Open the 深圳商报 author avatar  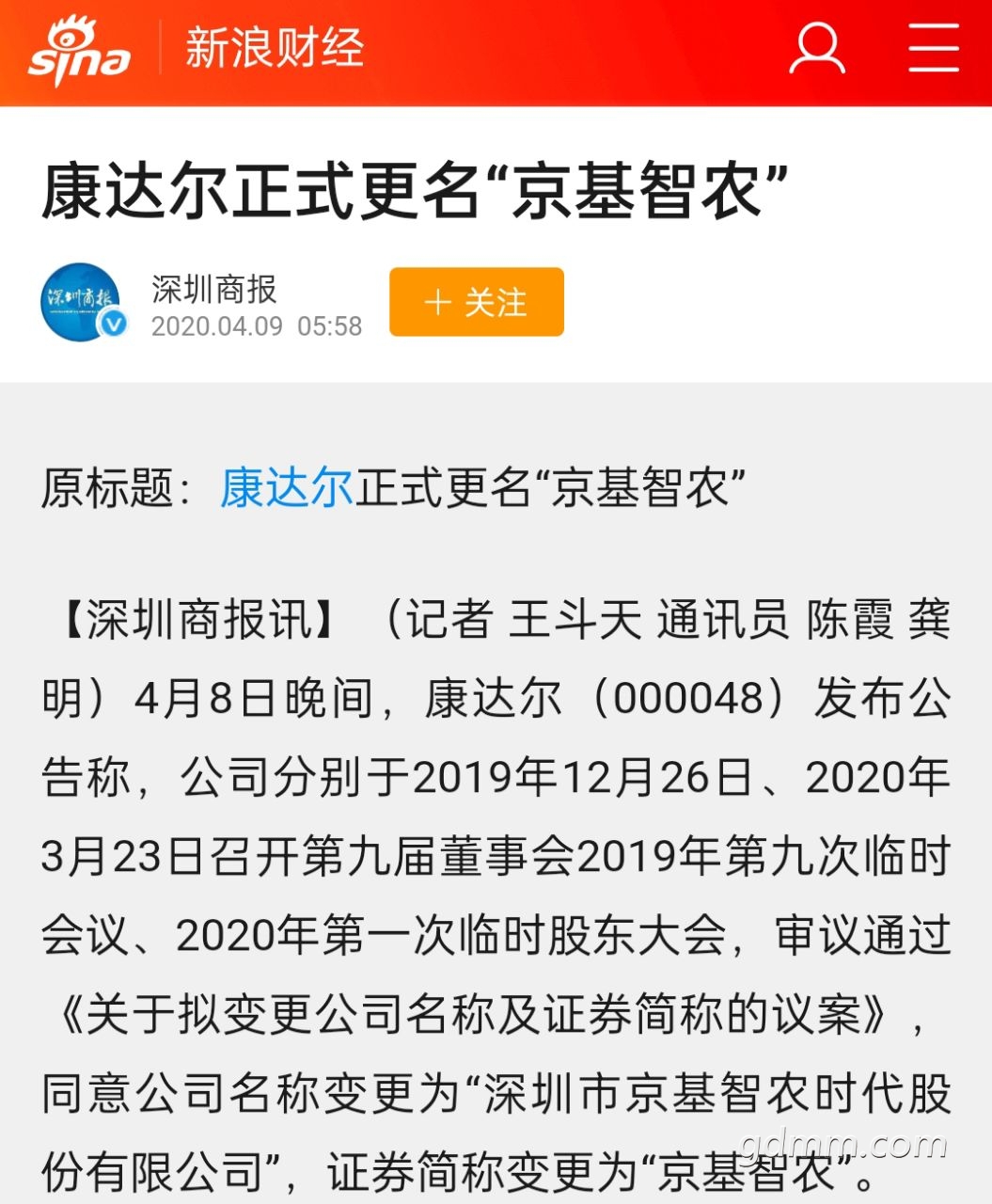[x=83, y=302]
